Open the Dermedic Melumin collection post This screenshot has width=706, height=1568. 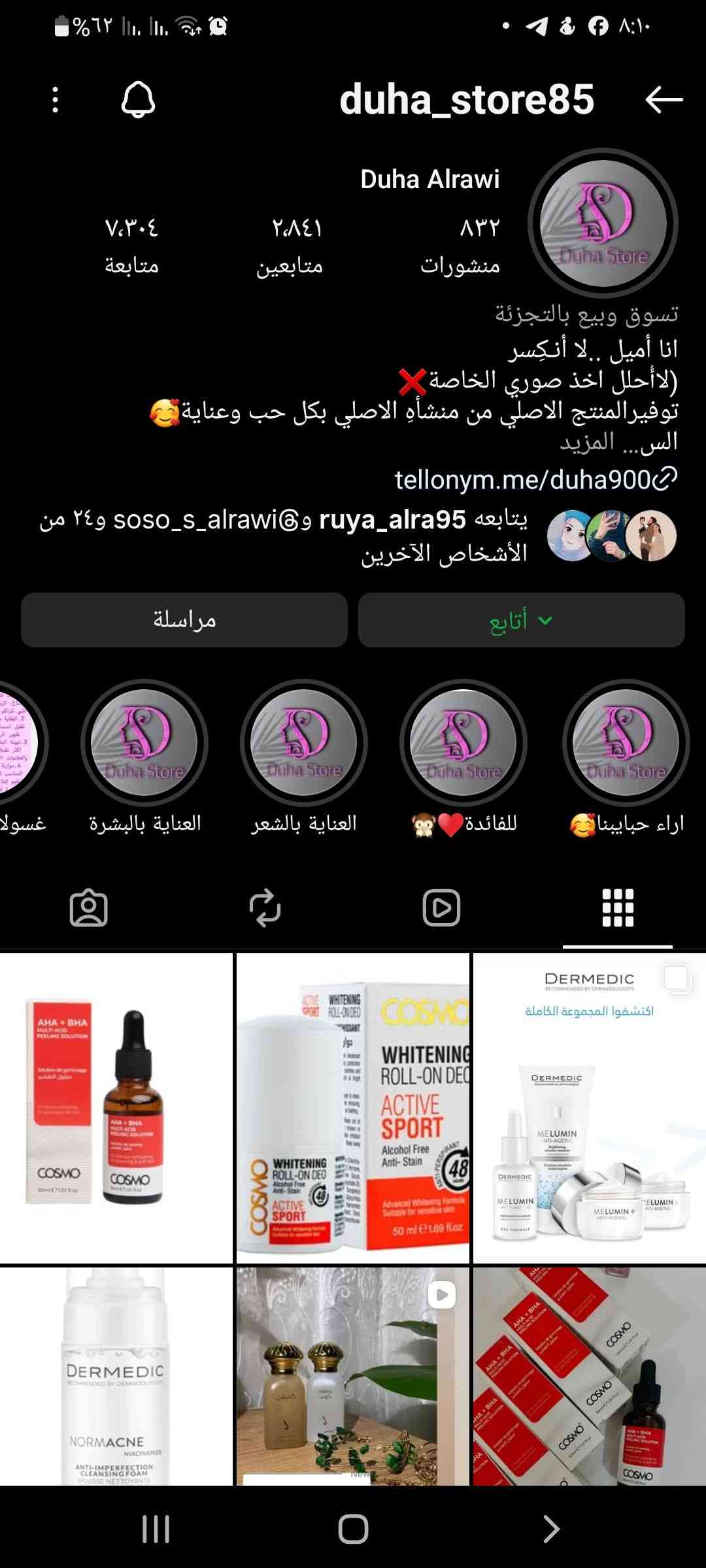tap(589, 1107)
